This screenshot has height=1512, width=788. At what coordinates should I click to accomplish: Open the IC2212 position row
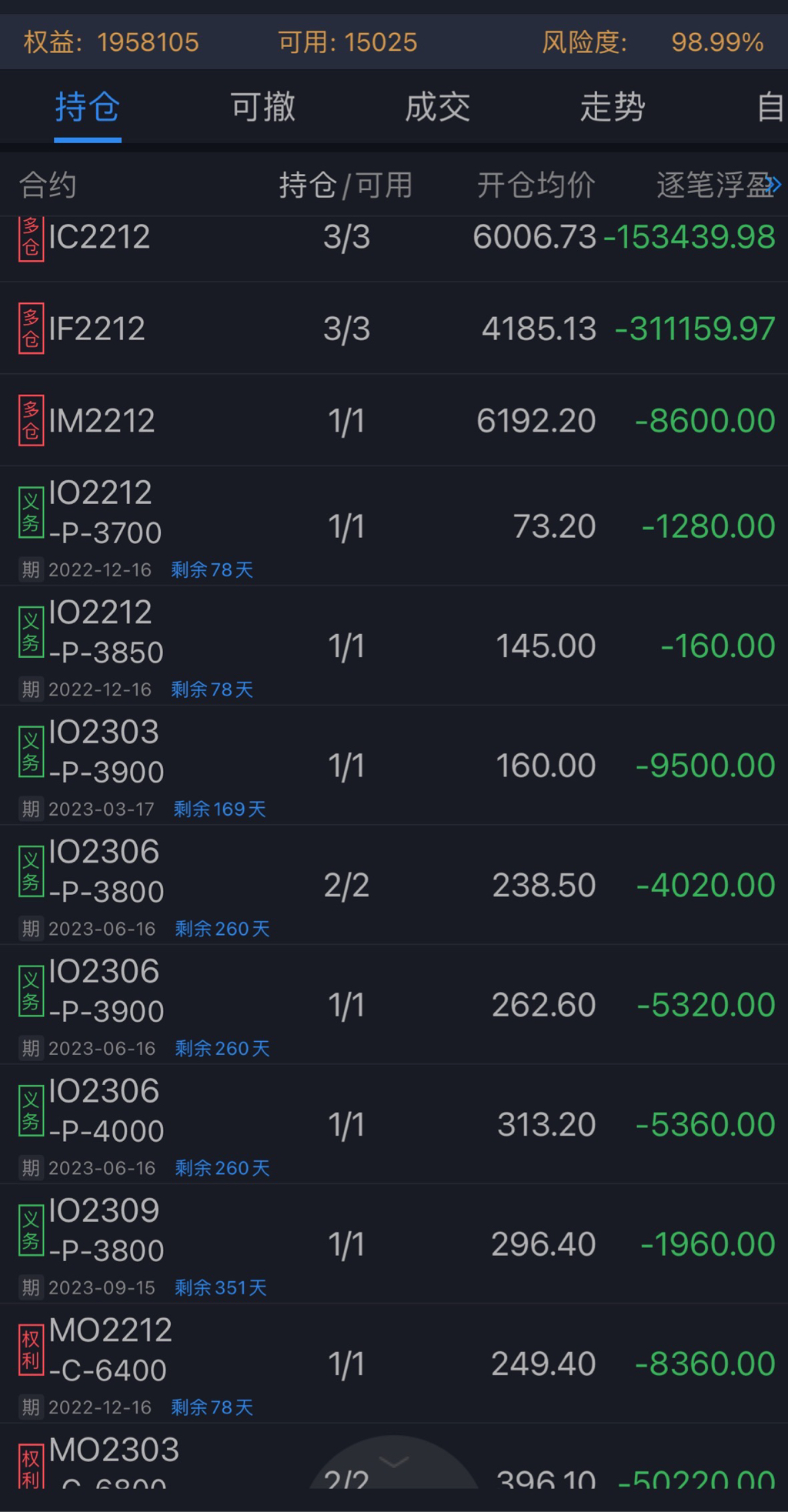click(x=394, y=239)
